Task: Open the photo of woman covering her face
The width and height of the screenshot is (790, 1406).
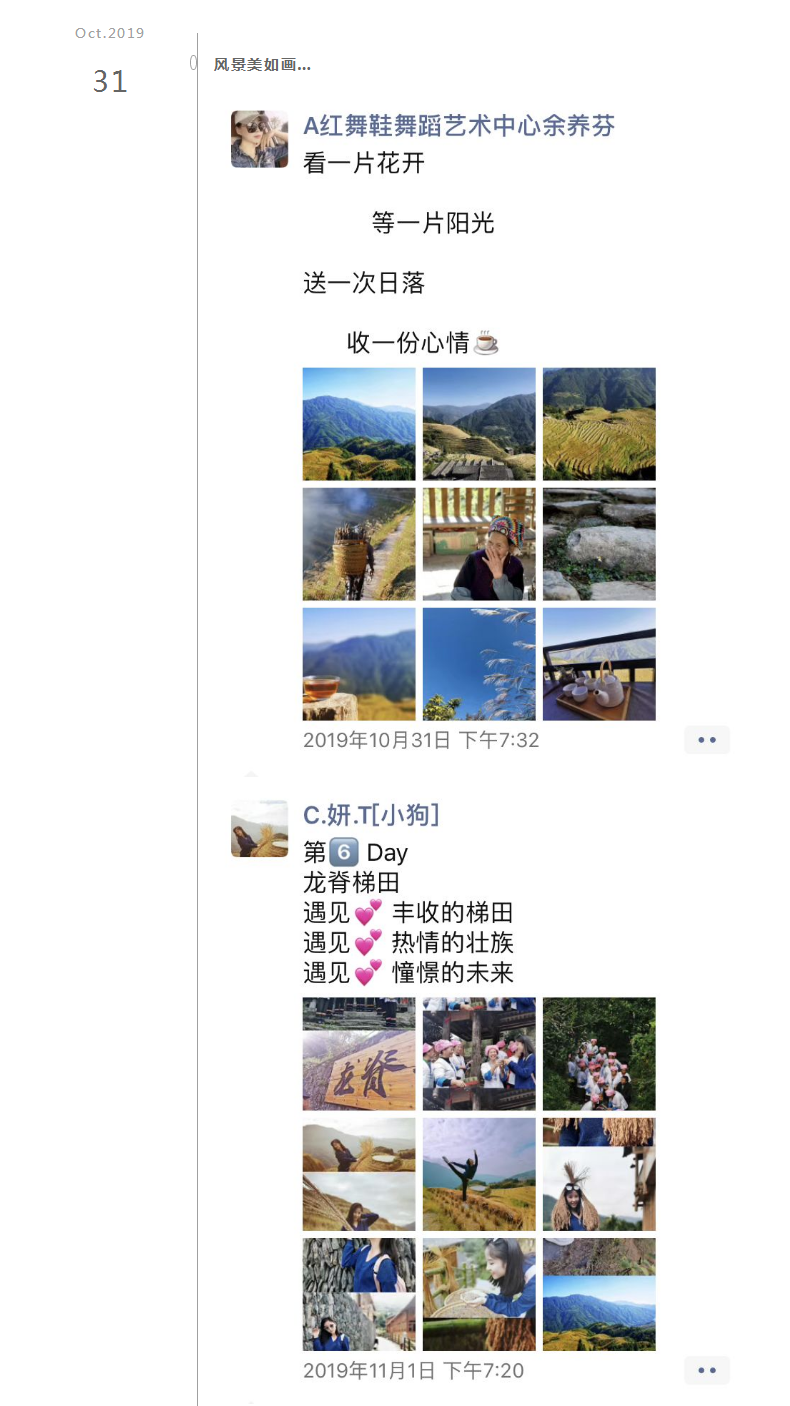Action: pyautogui.click(x=479, y=544)
